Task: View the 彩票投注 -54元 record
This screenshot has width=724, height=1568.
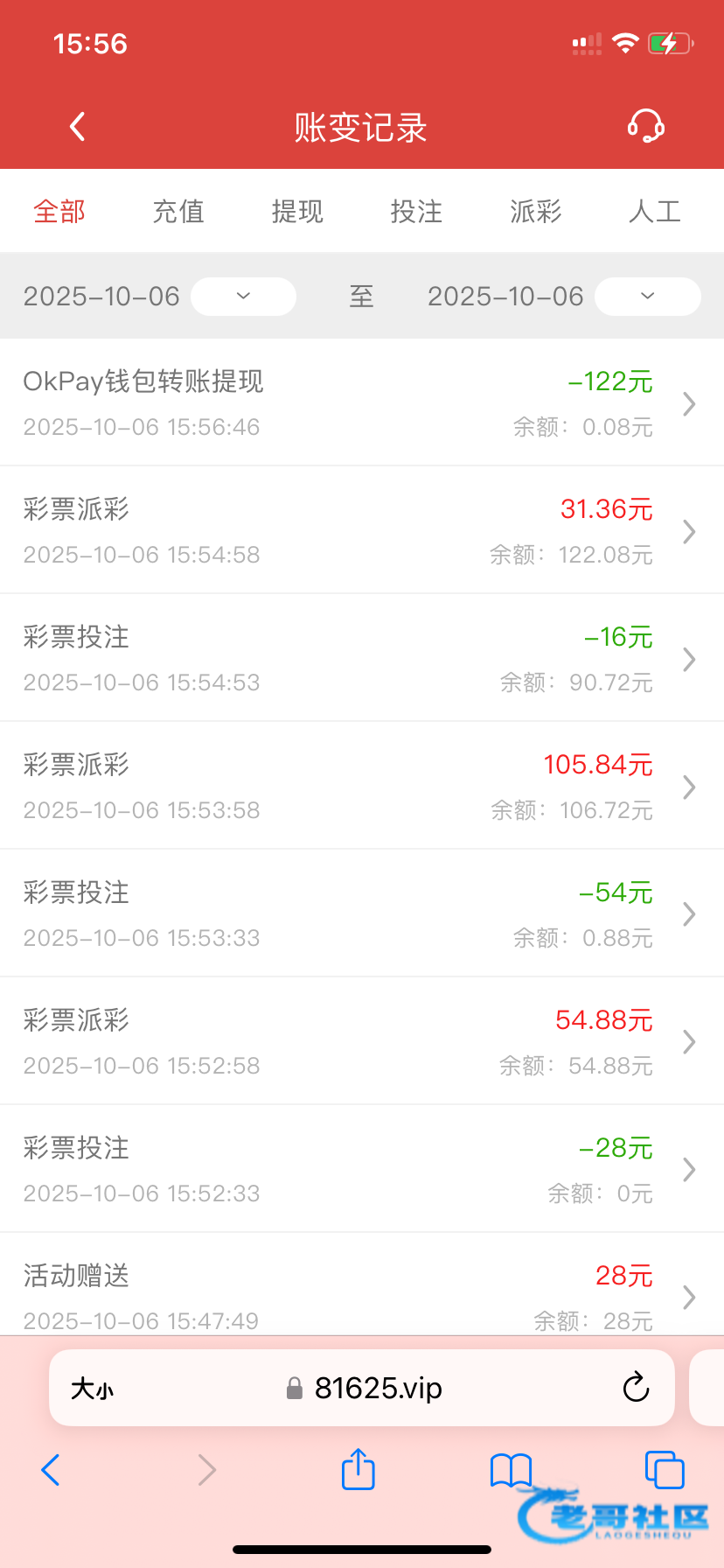Action: tap(362, 914)
